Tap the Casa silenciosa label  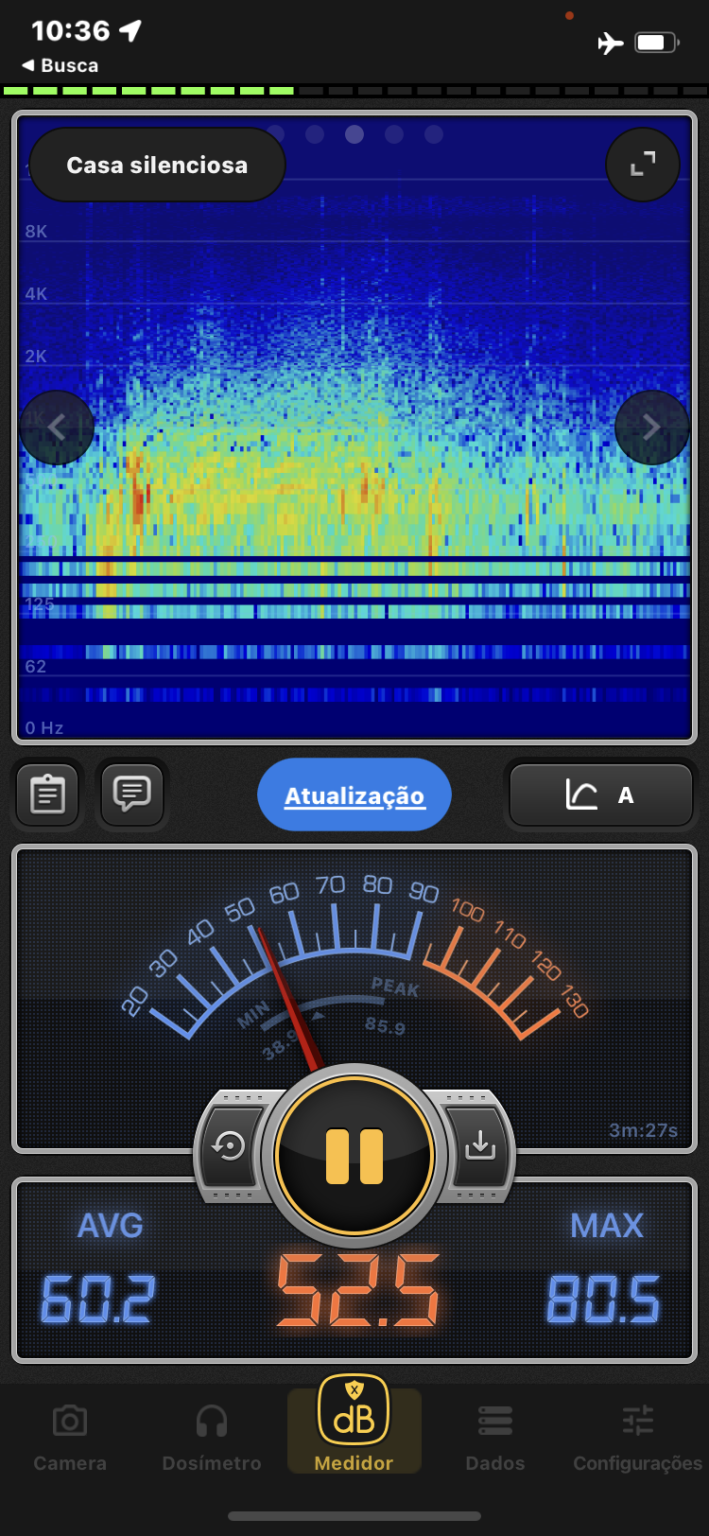(x=157, y=165)
